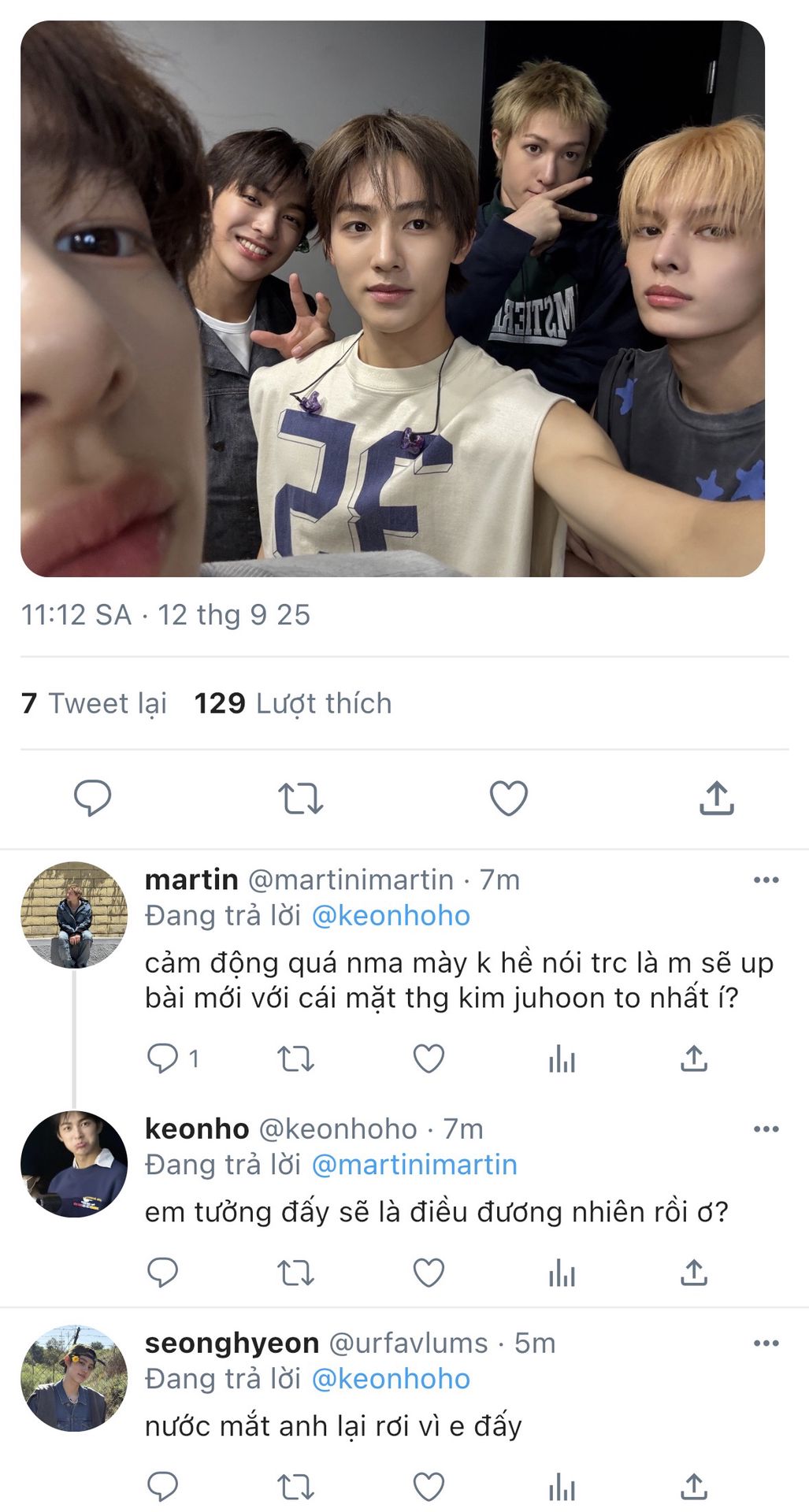Share keonho's reply

click(693, 1273)
